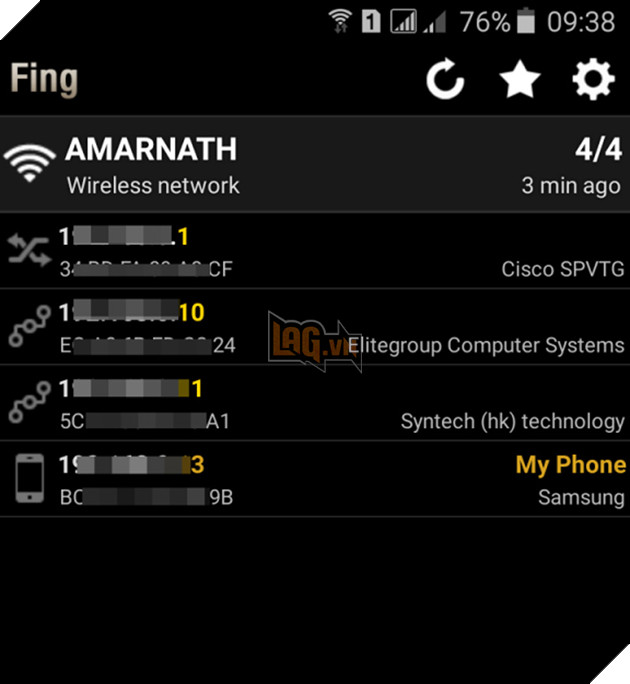This screenshot has height=684, width=630.
Task: Open the favorites star
Action: coord(520,79)
